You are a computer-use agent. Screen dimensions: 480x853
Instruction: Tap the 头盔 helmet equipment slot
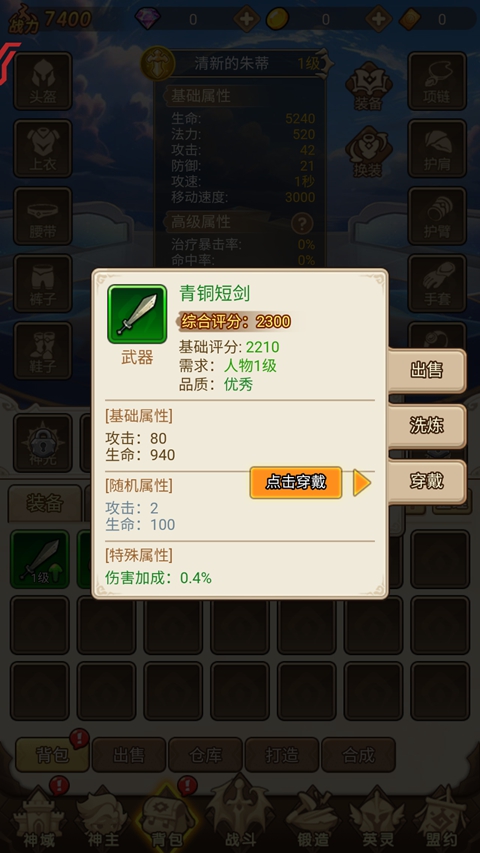coord(43,81)
